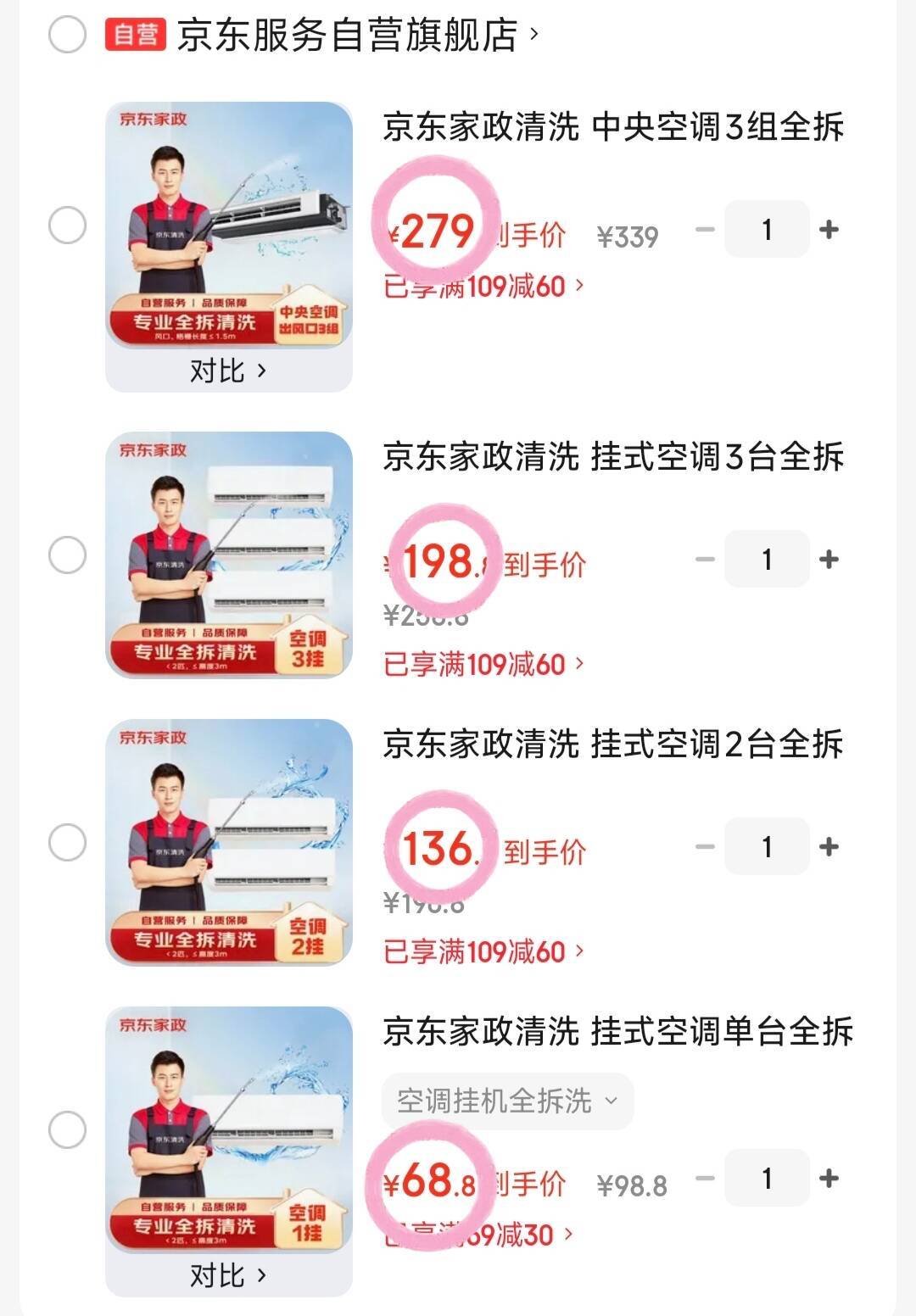
Task: Select the 挂式空调3台全拆 item checkbox
Action: [67, 555]
